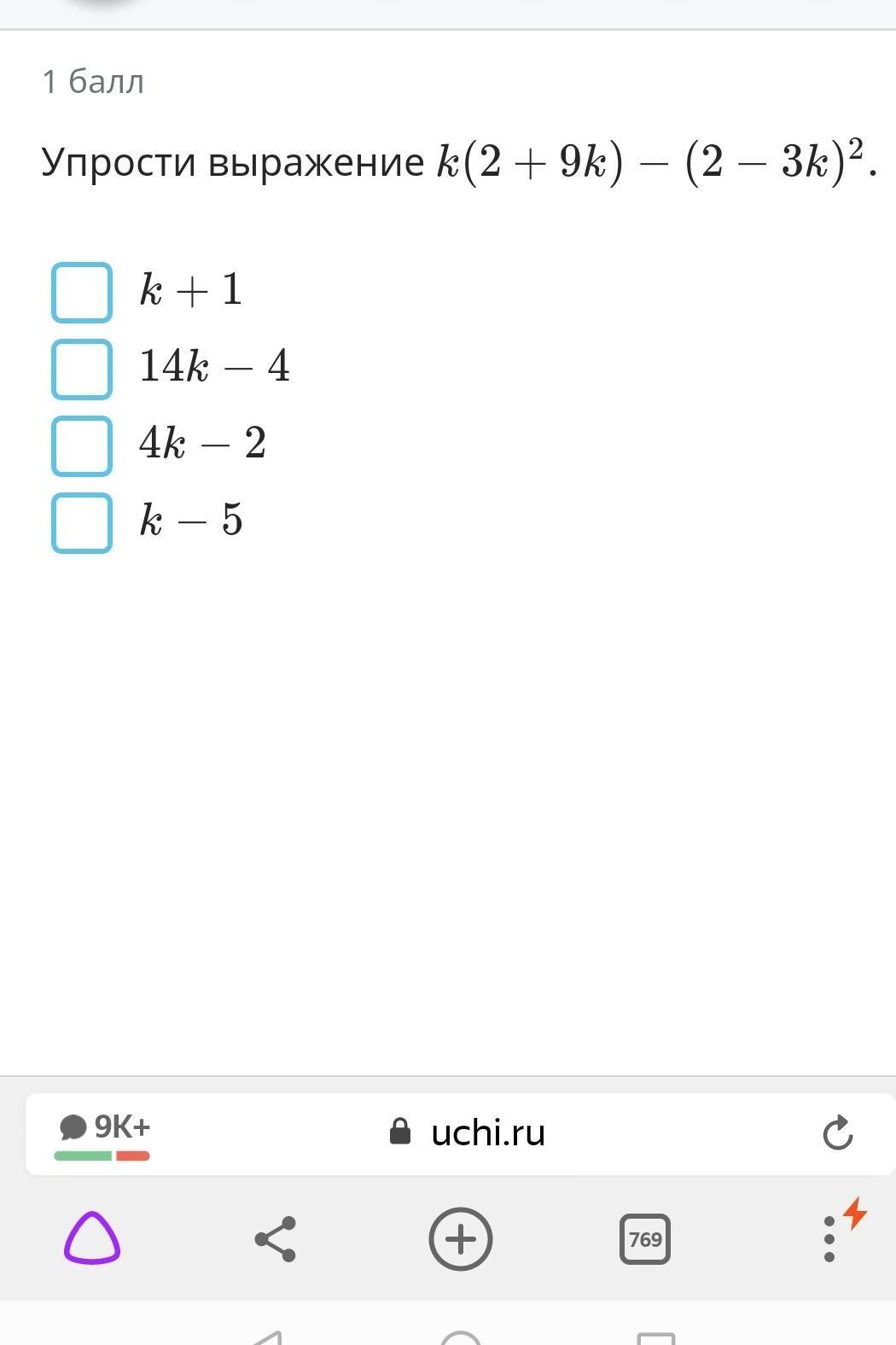The image size is (896, 1345).
Task: Launch the Alice assistant
Action: pyautogui.click(x=92, y=1238)
